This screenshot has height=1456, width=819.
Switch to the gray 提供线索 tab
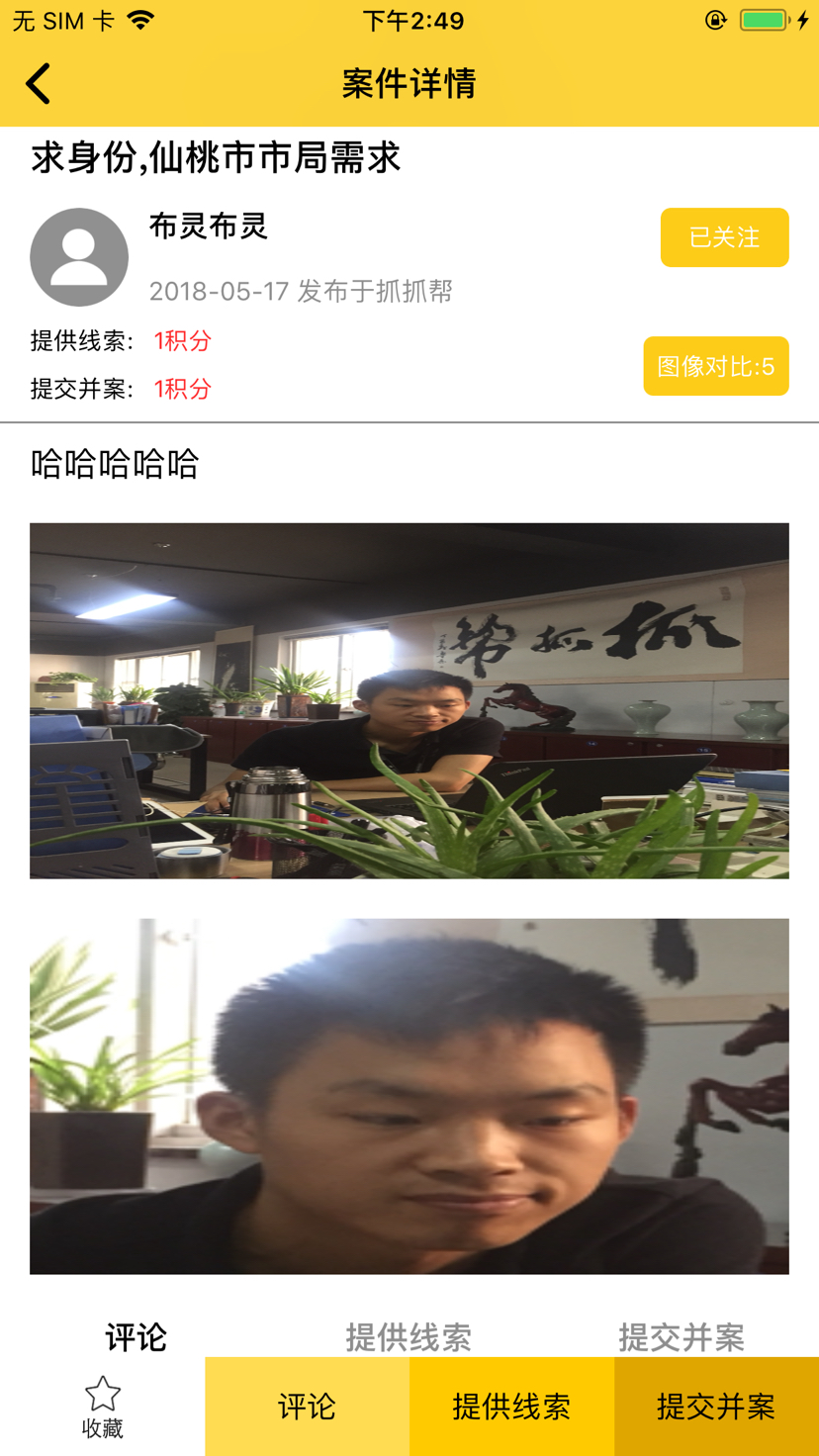coord(409,1336)
